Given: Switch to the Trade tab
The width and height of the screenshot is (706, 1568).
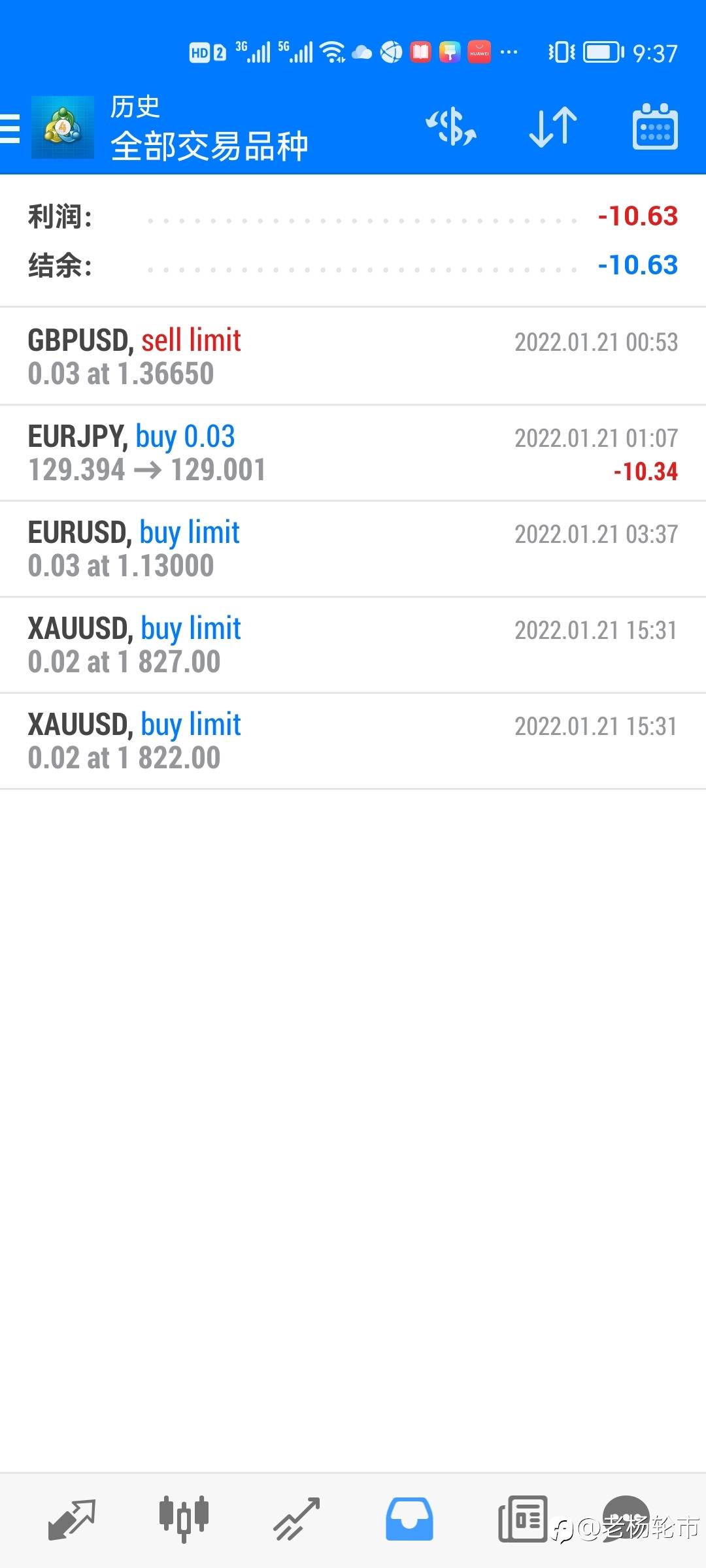Looking at the screenshot, I should point(297,1520).
